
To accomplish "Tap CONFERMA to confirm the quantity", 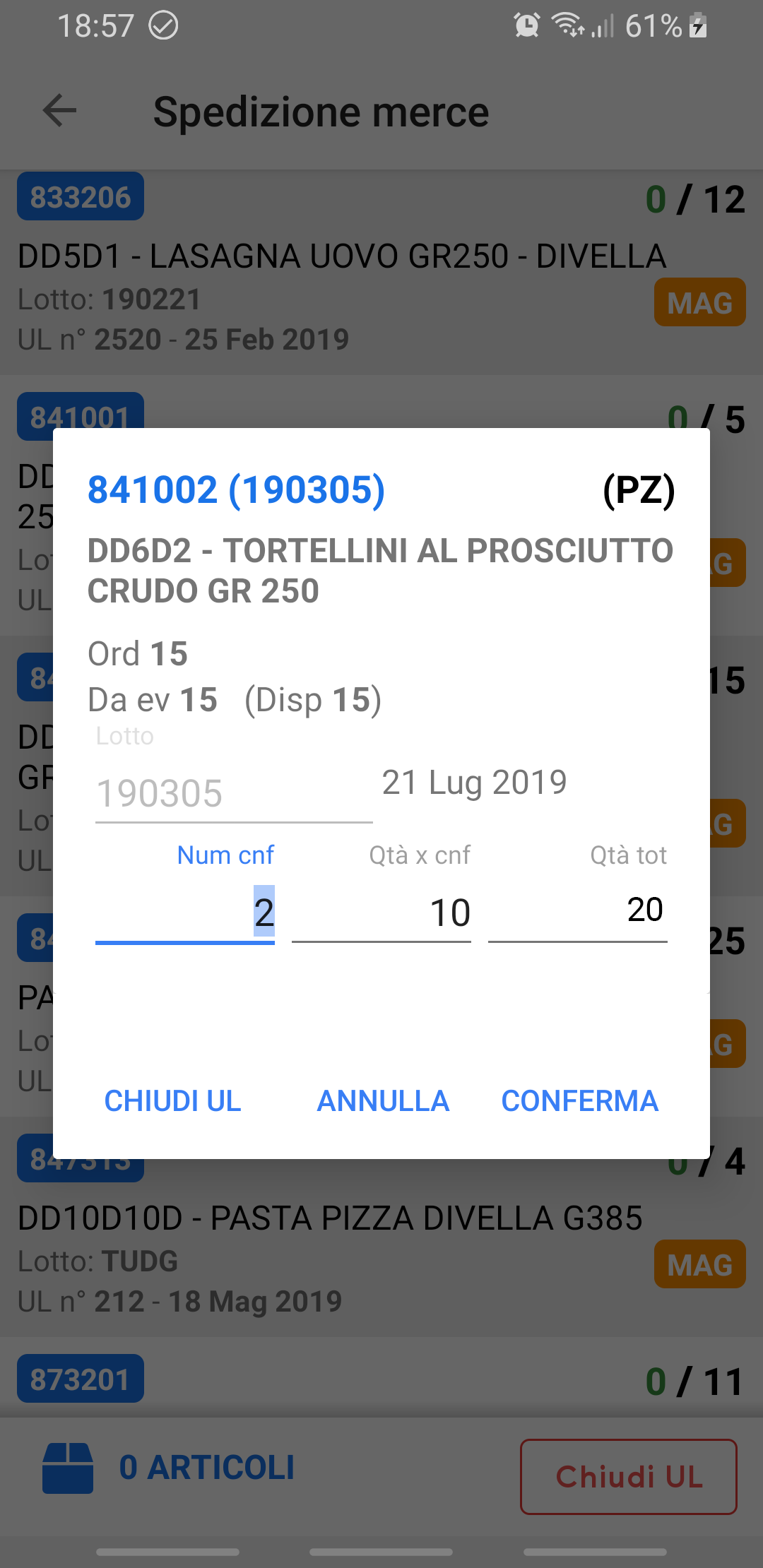I will 579,1100.
